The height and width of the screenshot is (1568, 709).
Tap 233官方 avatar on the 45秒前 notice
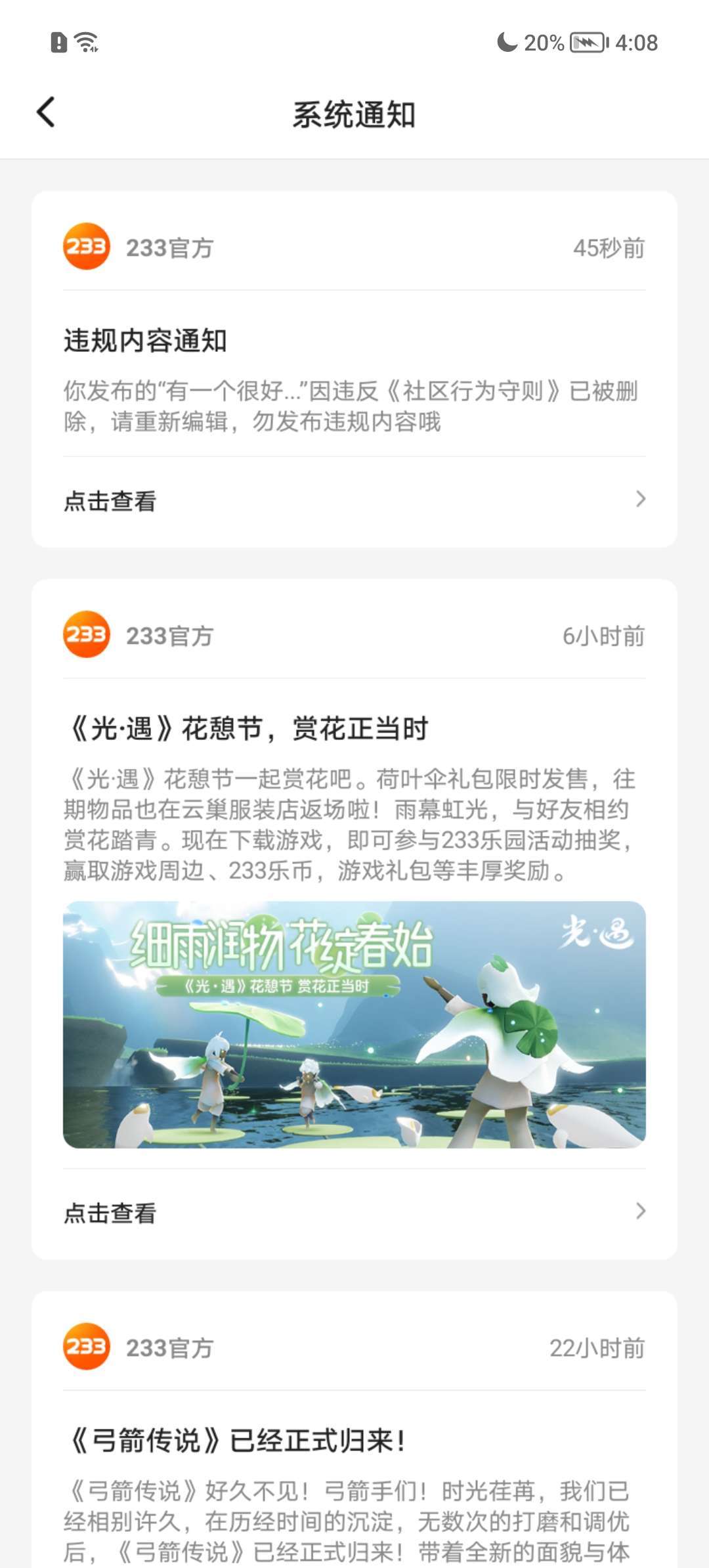(x=86, y=247)
